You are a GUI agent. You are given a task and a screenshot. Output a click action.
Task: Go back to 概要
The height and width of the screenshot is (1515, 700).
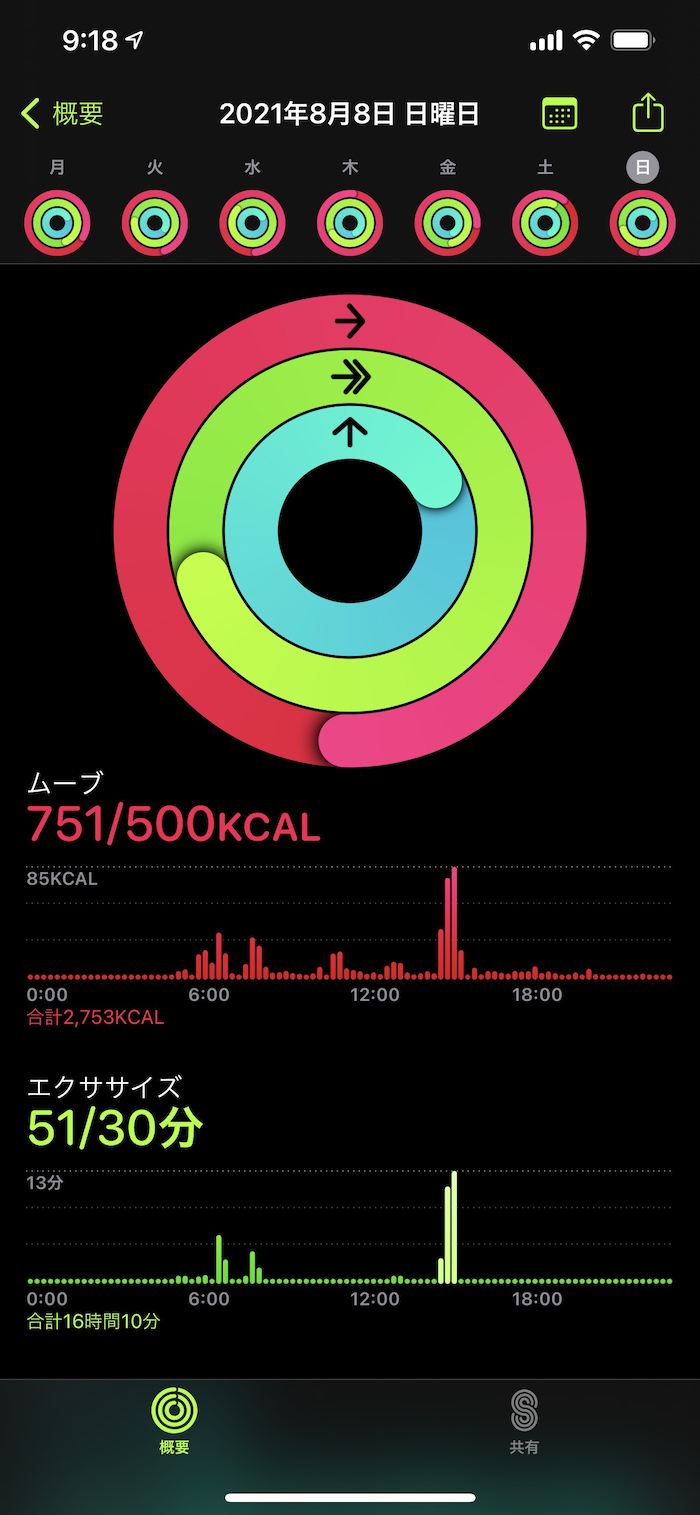tap(62, 114)
